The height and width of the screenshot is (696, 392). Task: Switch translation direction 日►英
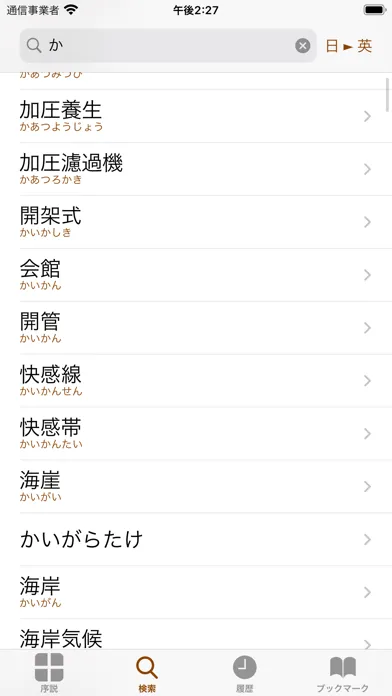[x=349, y=46]
